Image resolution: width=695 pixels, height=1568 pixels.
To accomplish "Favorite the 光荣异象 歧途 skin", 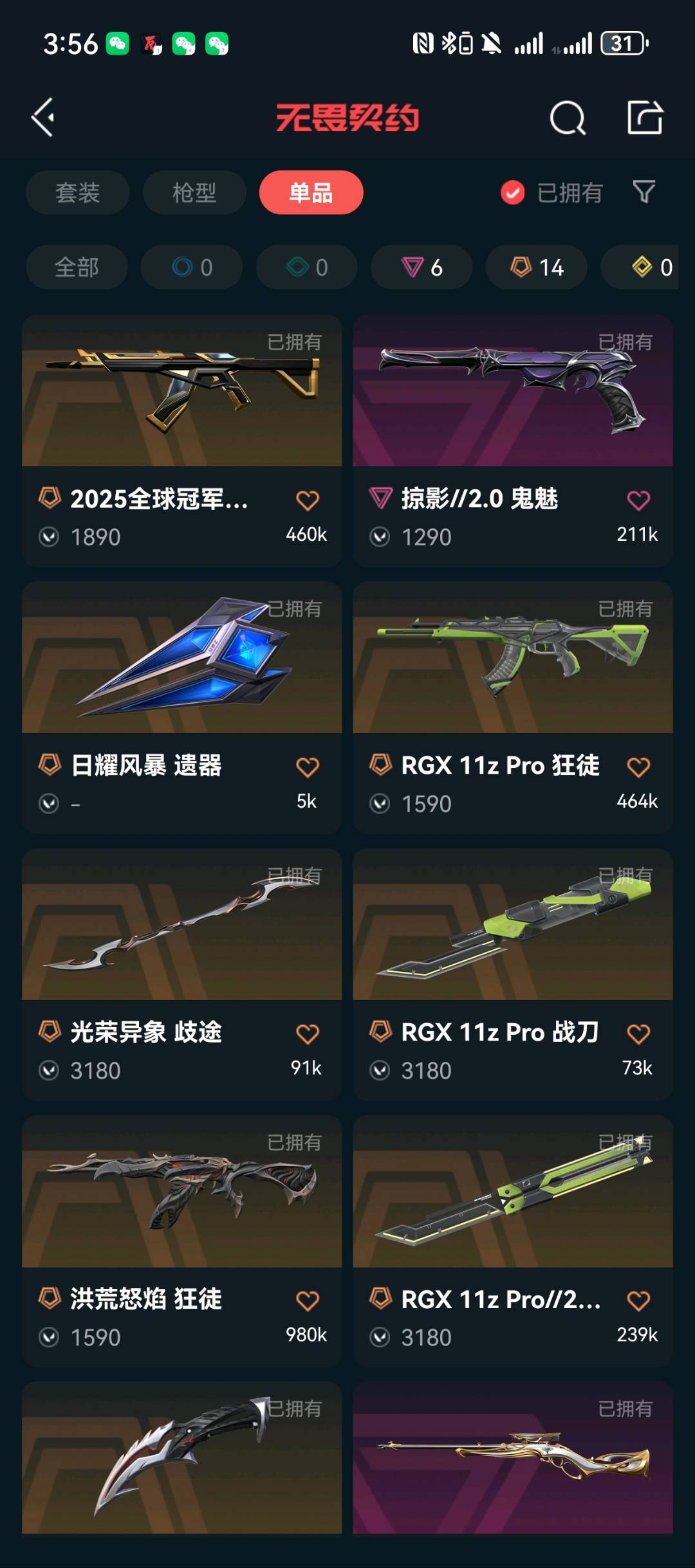I will coord(307,1034).
